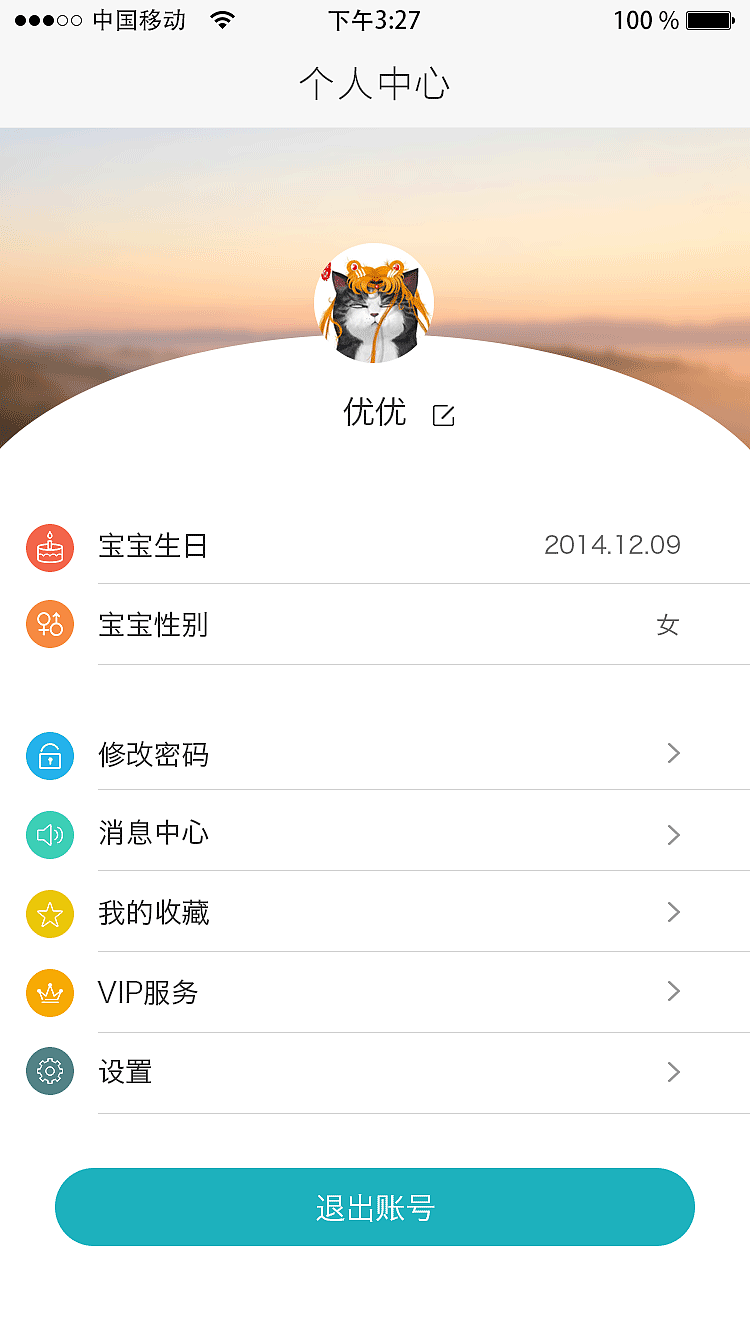Click the birthday date 2014.12.09
Viewport: 750px width, 1334px height.
613,545
